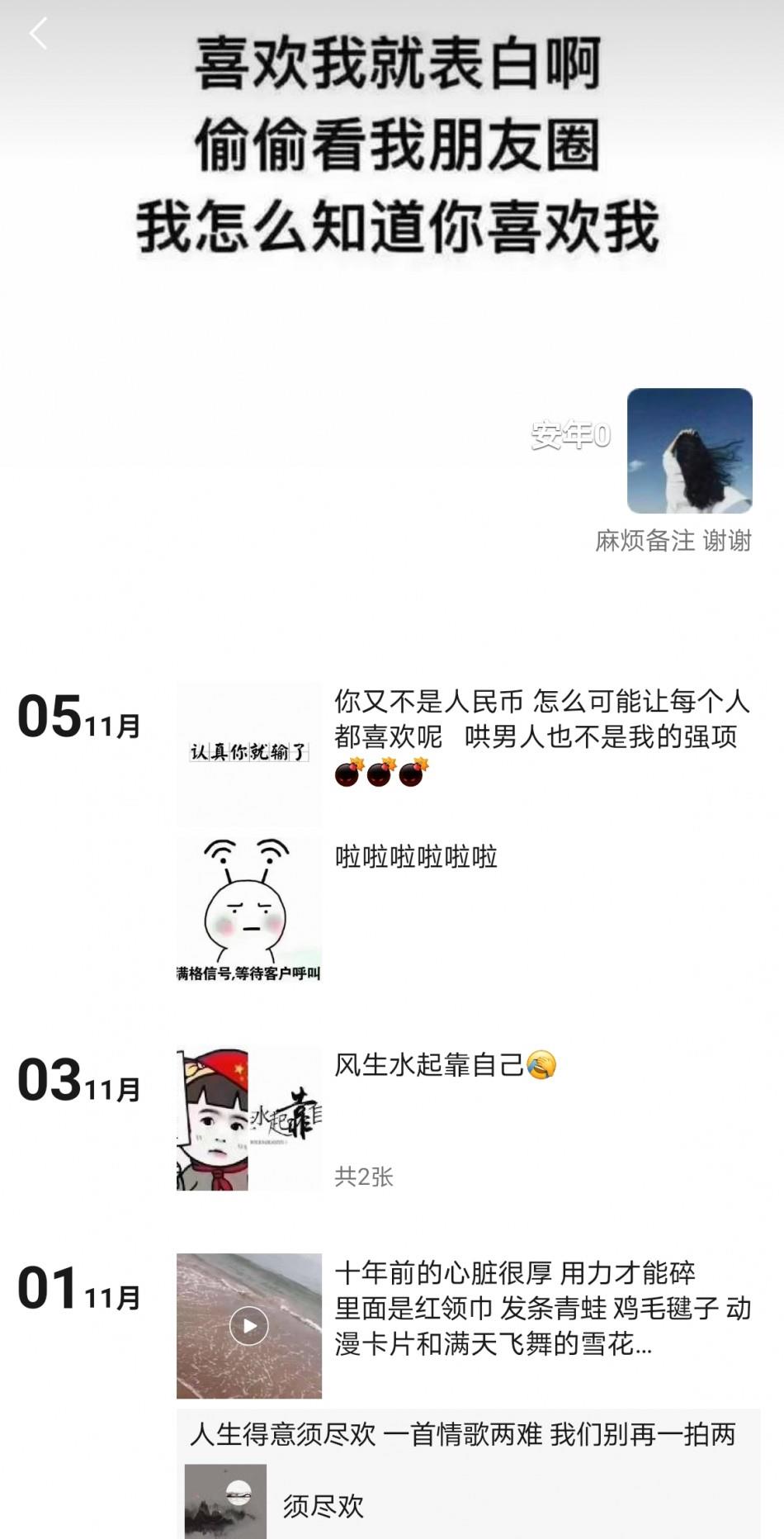Go back using the top arrow
The width and height of the screenshot is (784, 1539).
pyautogui.click(x=38, y=35)
